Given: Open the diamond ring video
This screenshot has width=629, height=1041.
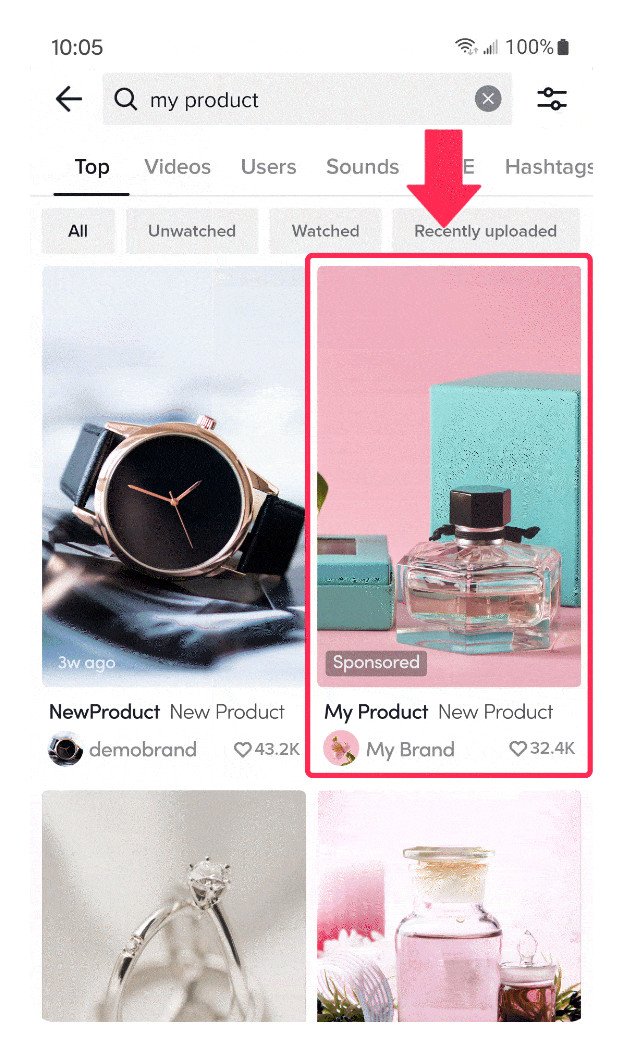Looking at the screenshot, I should (173, 905).
